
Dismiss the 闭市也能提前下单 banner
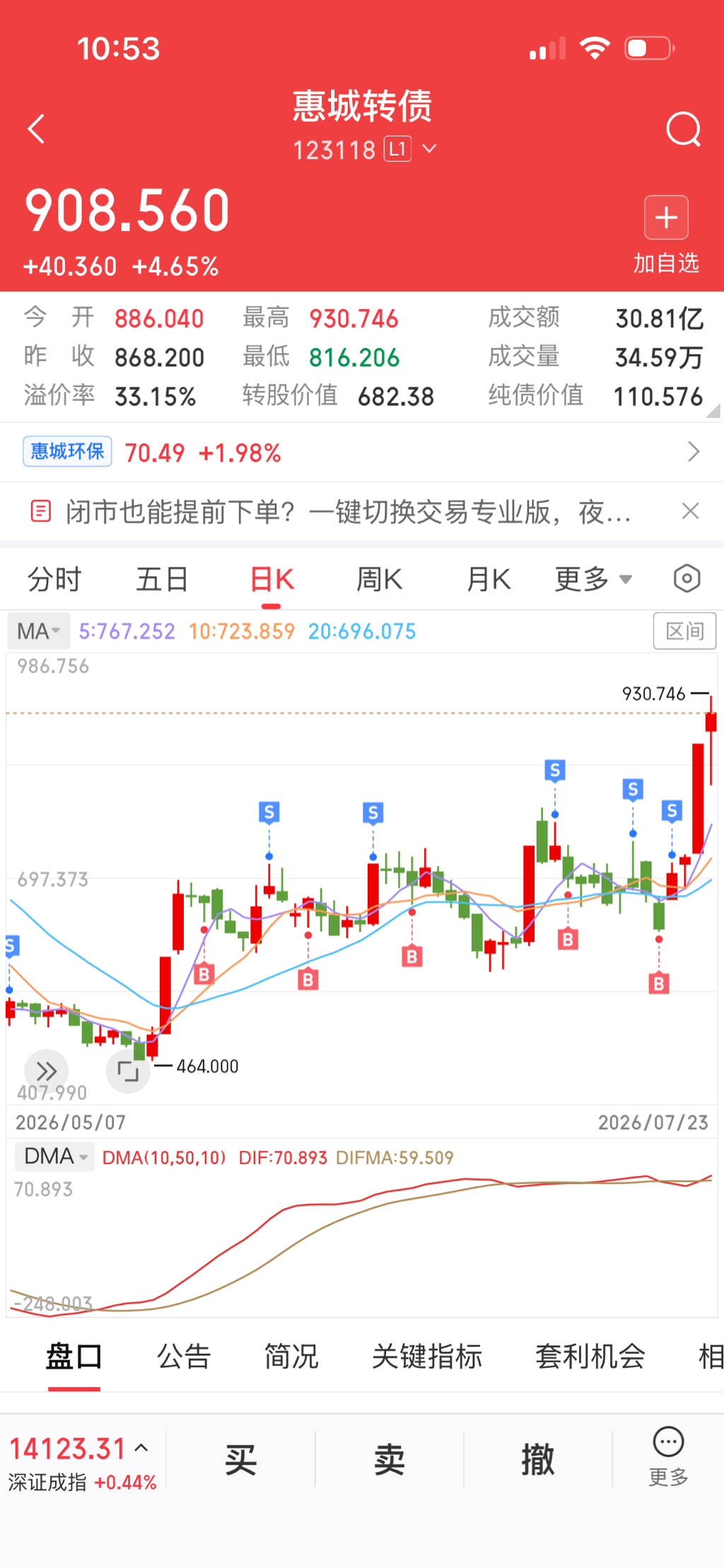[690, 511]
